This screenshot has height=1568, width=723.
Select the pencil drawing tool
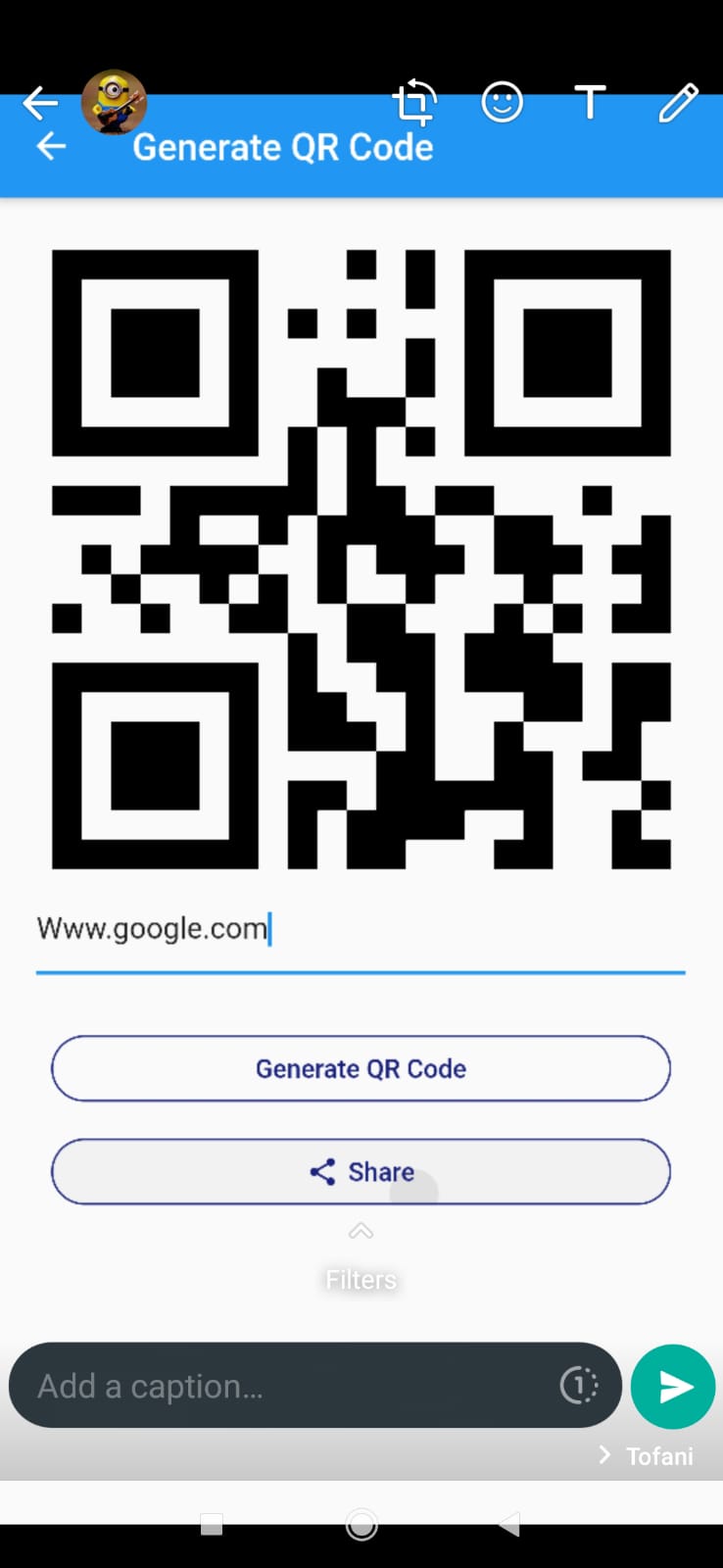[x=678, y=102]
